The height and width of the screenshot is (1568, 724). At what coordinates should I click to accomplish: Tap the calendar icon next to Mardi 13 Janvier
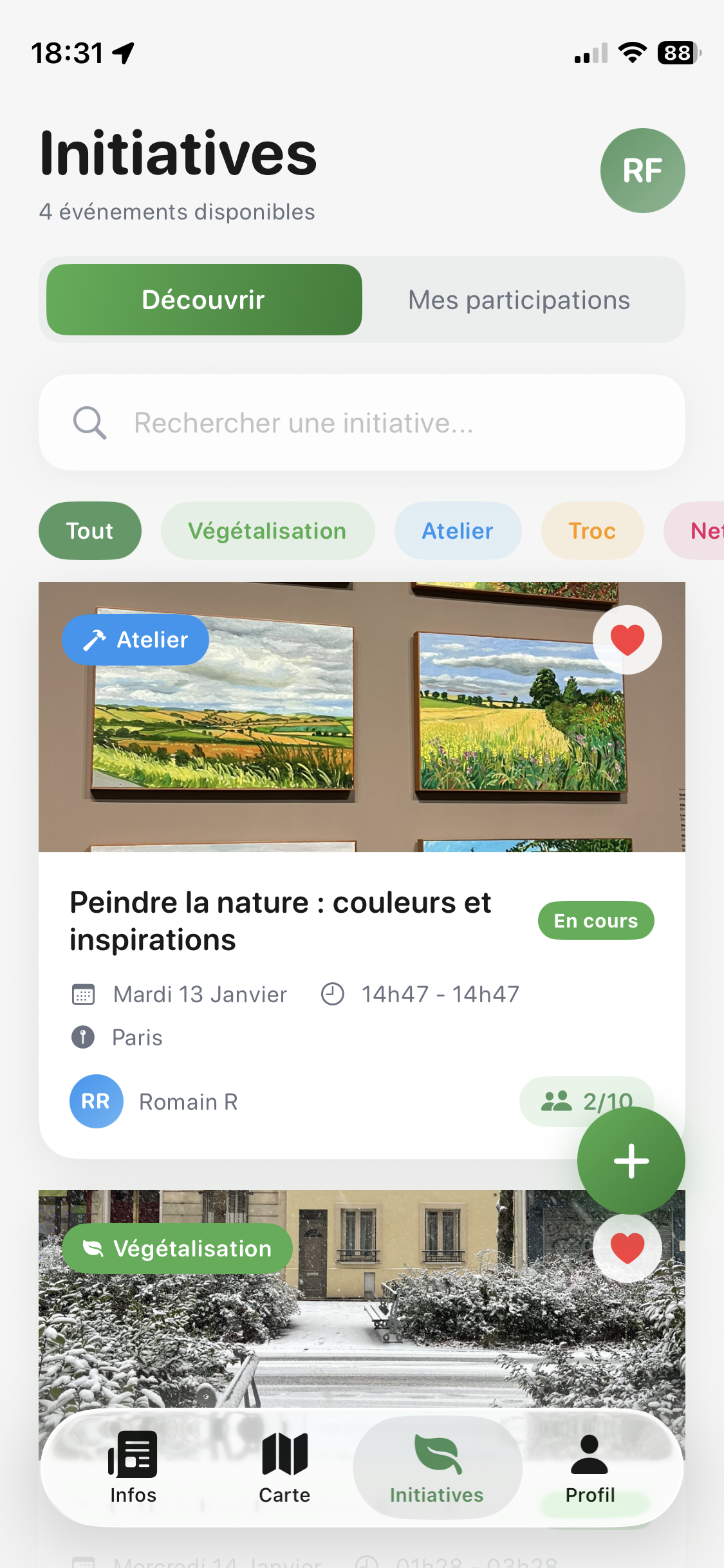(x=84, y=994)
